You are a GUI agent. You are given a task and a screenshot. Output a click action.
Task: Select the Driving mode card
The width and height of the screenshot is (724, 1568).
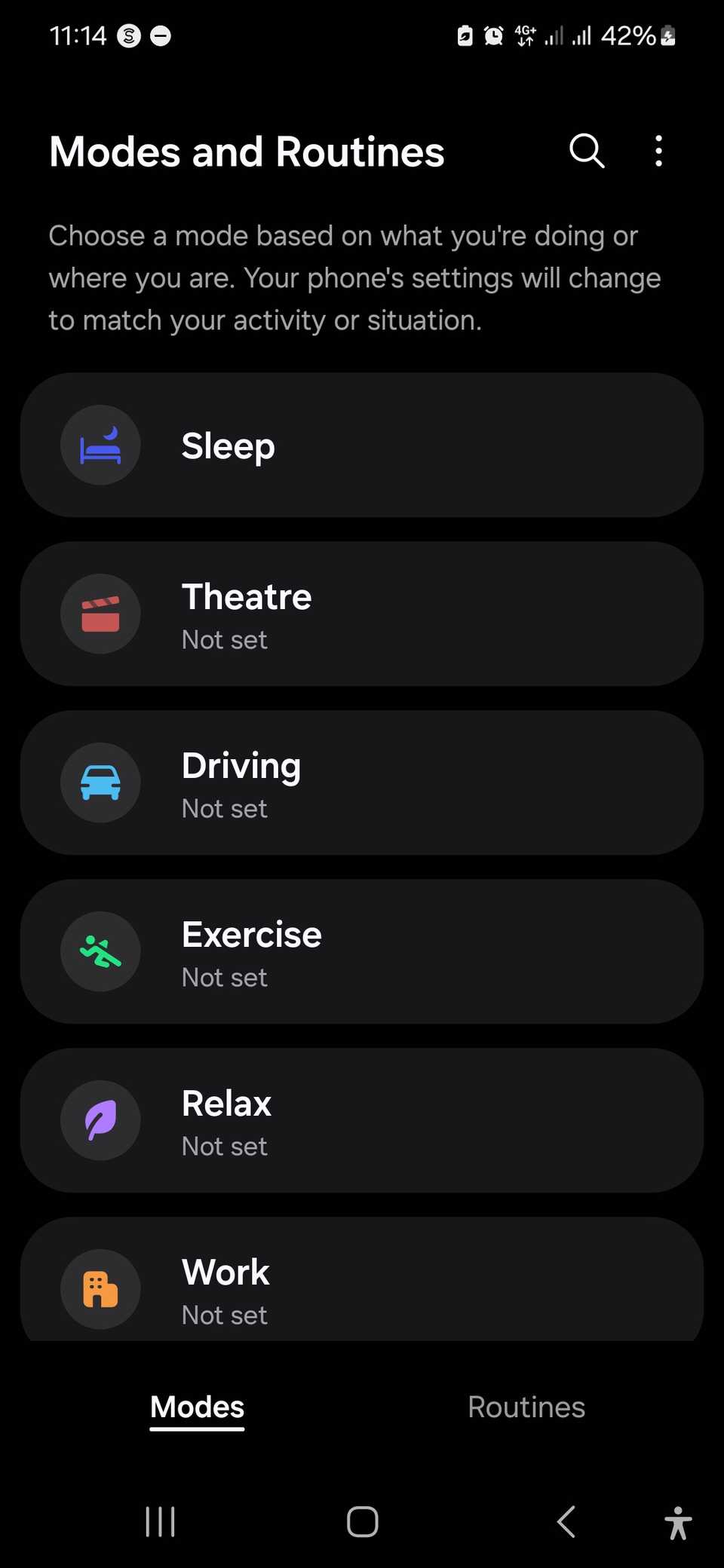point(362,782)
